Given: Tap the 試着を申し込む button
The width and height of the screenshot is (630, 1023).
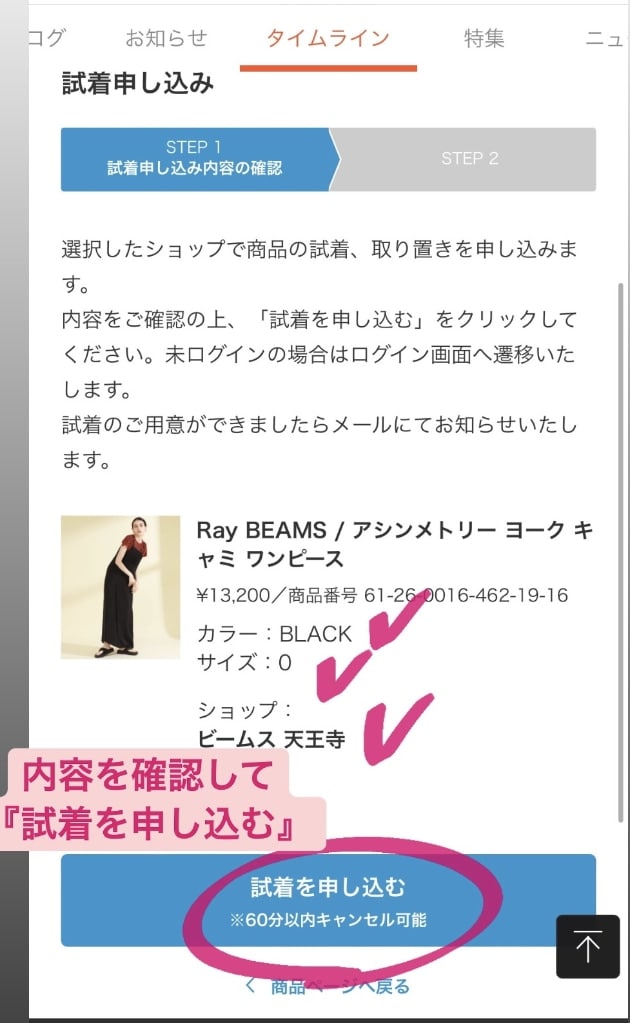Looking at the screenshot, I should 328,900.
